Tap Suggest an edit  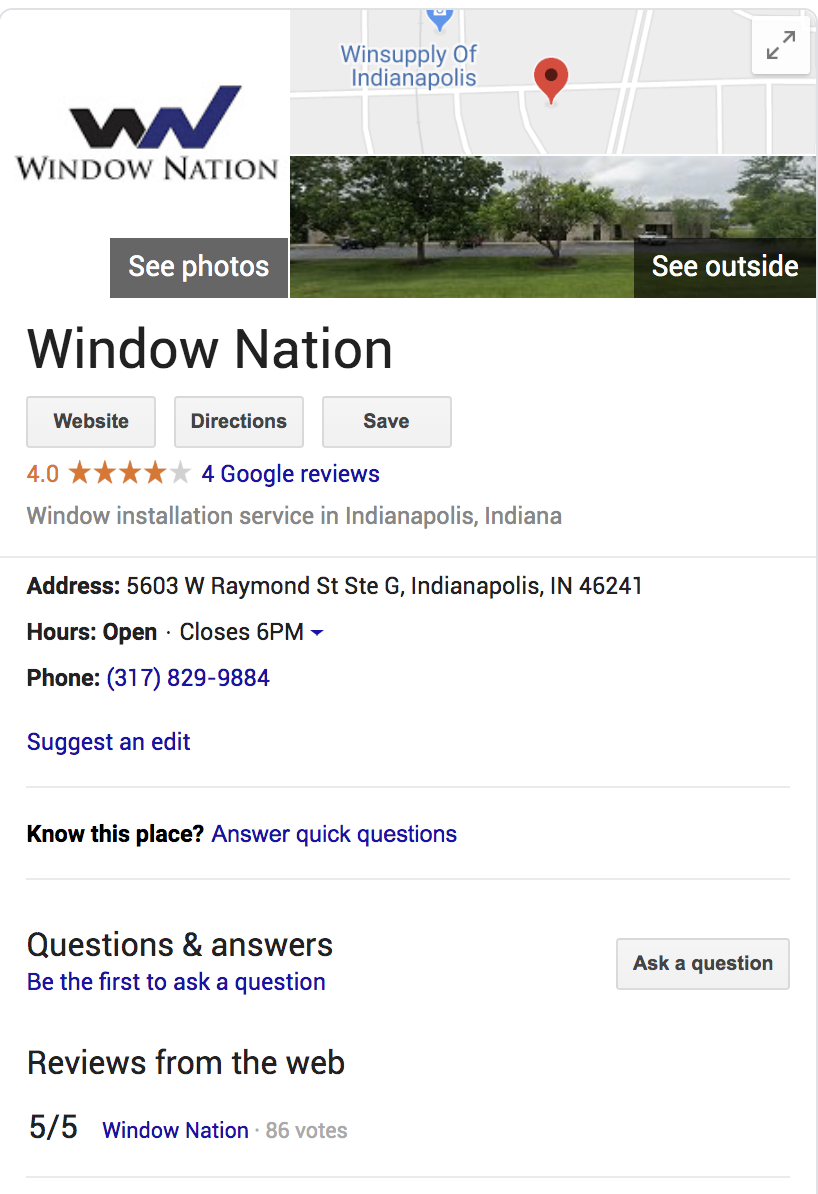[108, 742]
